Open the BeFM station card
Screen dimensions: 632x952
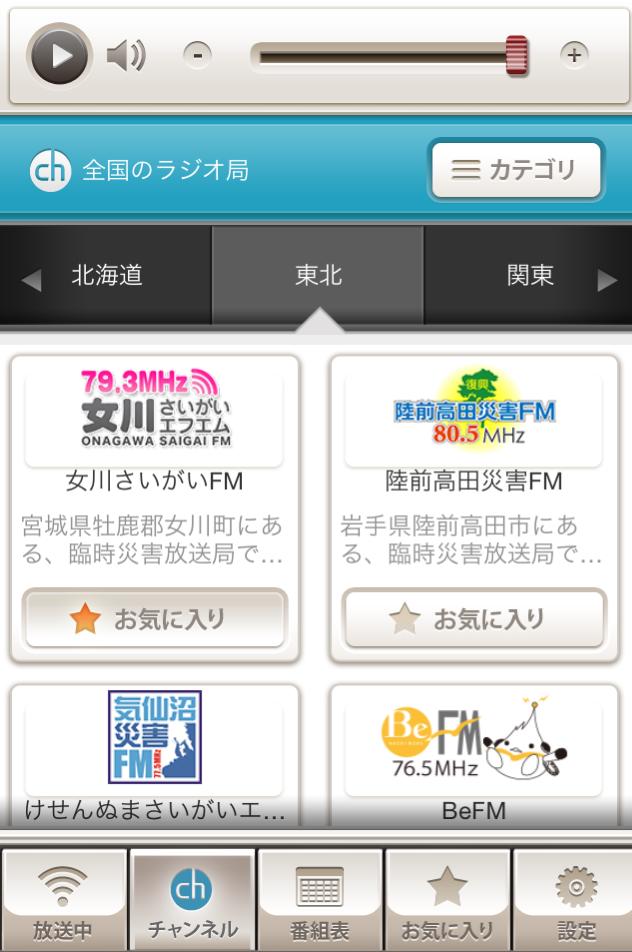pos(474,760)
